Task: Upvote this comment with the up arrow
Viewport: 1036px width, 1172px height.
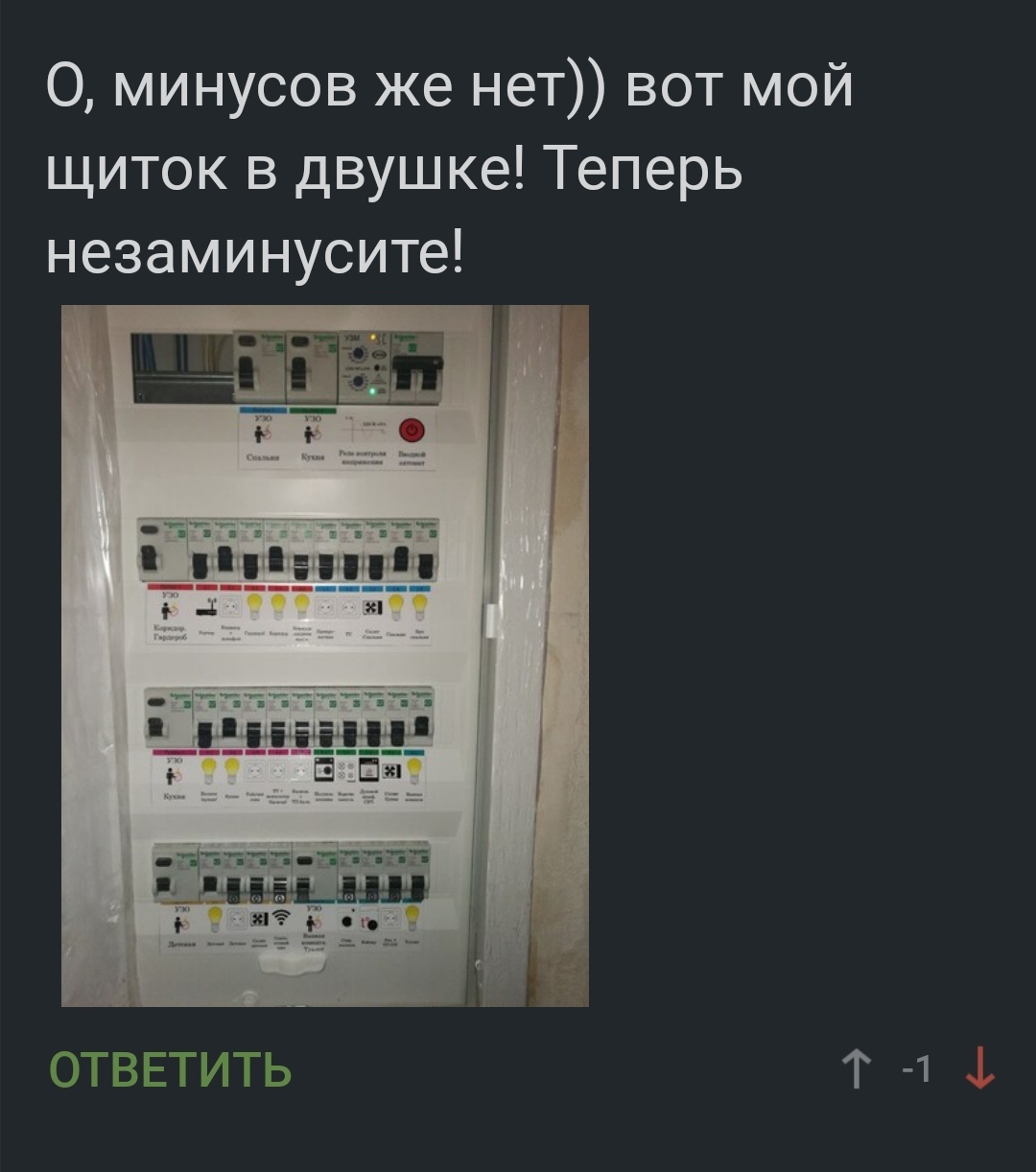Action: [x=853, y=1069]
